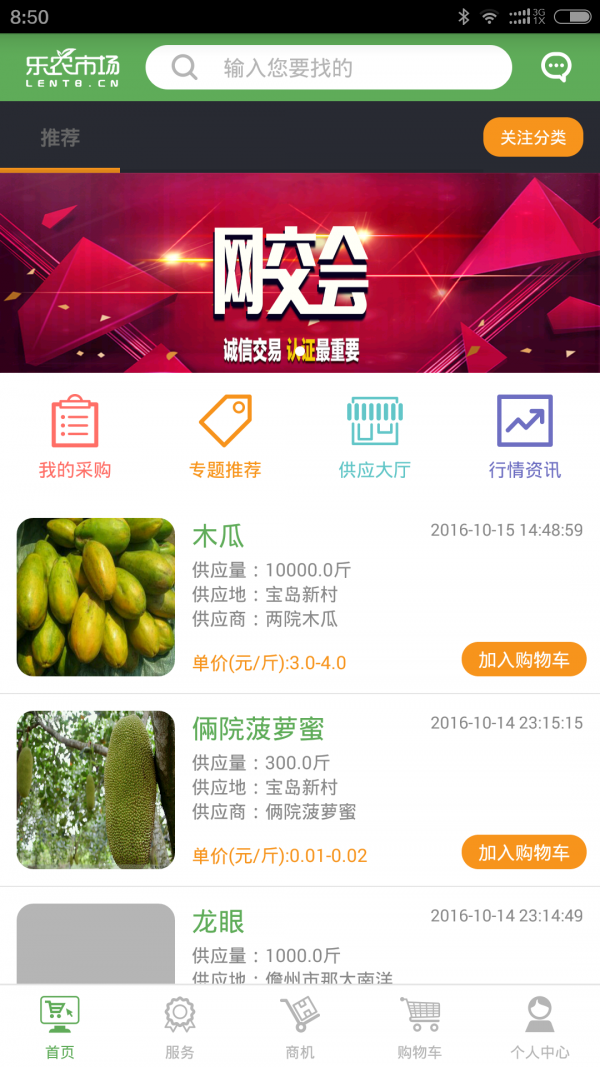Open 我的采购 shortcut

coord(75,437)
